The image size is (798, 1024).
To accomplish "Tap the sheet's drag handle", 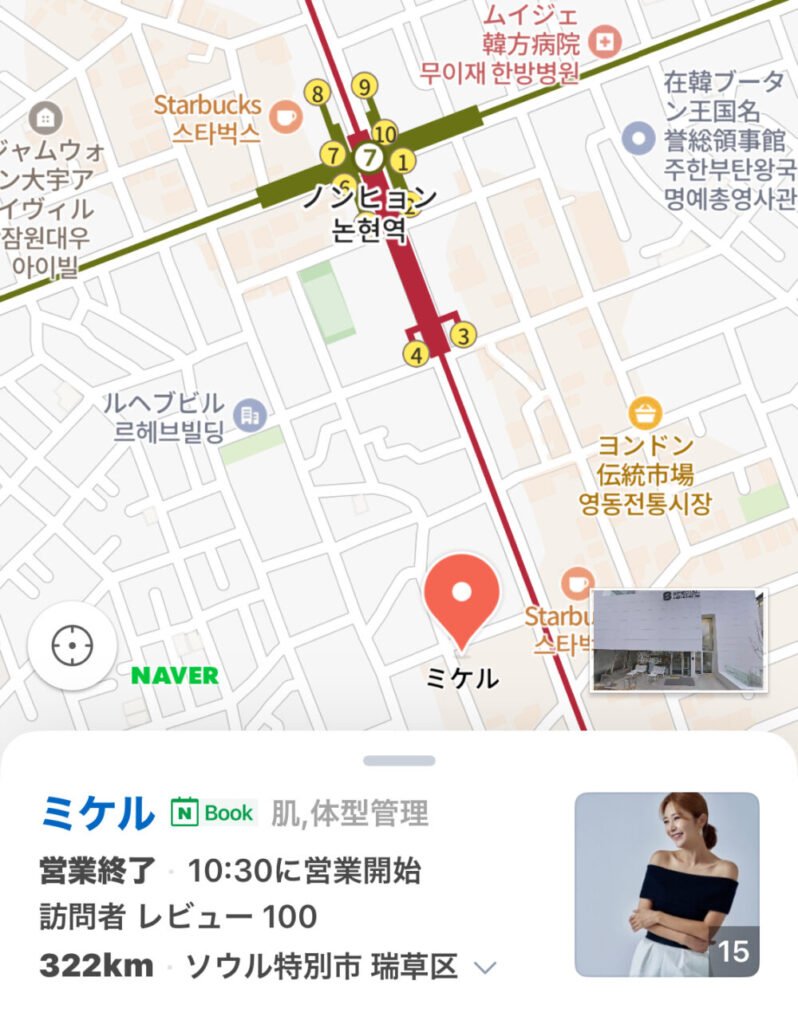I will click(399, 761).
